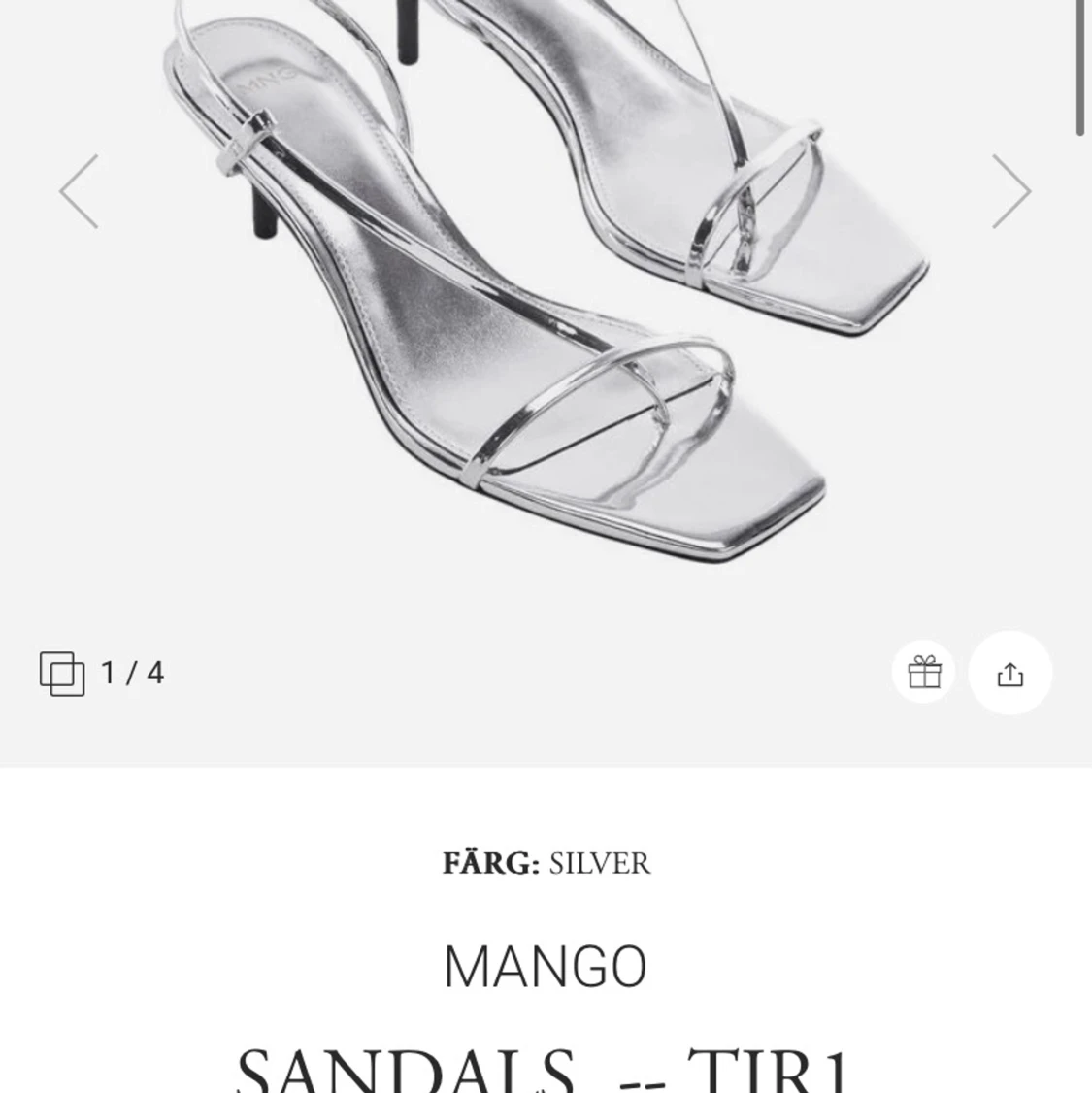Image resolution: width=1092 pixels, height=1093 pixels.
Task: Click the "1 / 4" image counter
Action: (132, 671)
